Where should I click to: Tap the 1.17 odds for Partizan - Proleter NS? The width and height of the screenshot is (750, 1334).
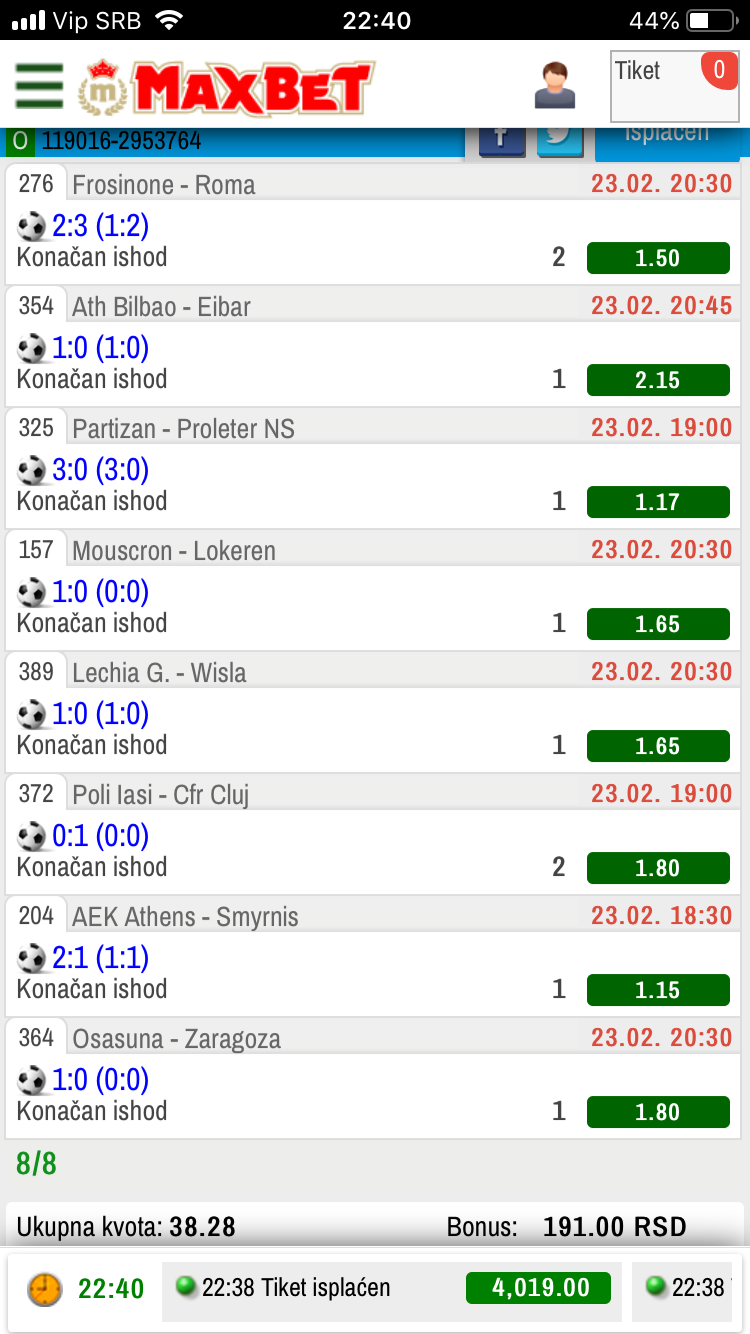pos(658,502)
